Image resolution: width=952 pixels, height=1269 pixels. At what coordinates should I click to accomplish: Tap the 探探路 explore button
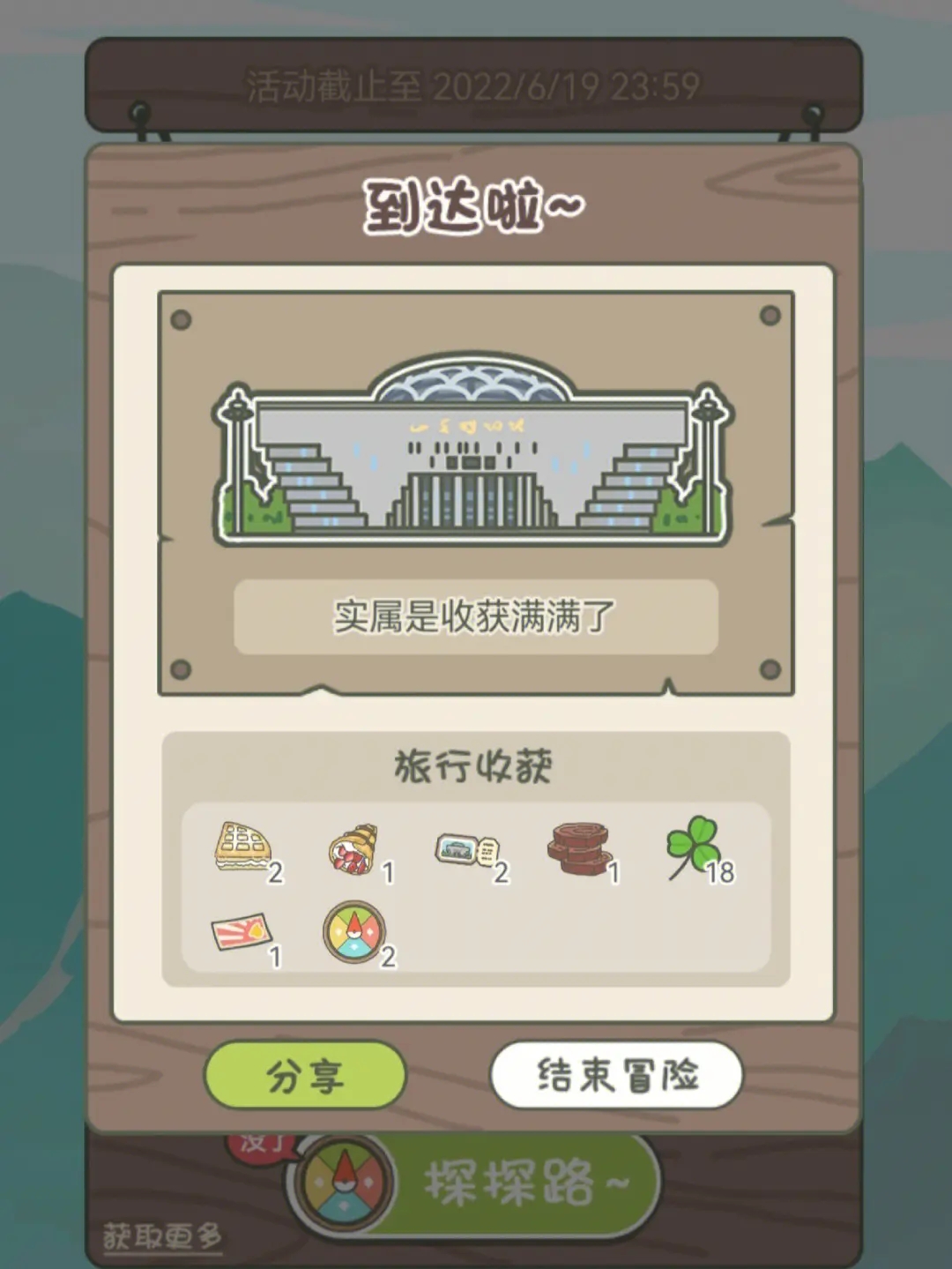525,1183
